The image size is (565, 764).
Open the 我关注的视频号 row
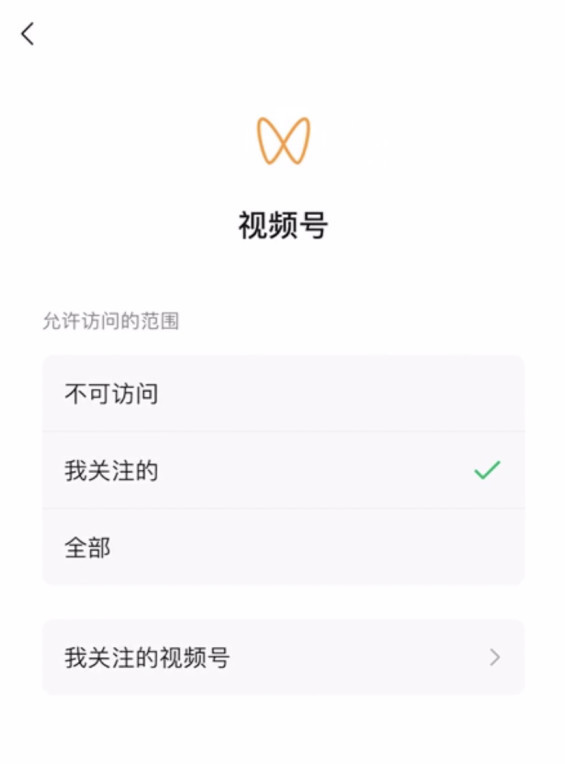pos(283,657)
